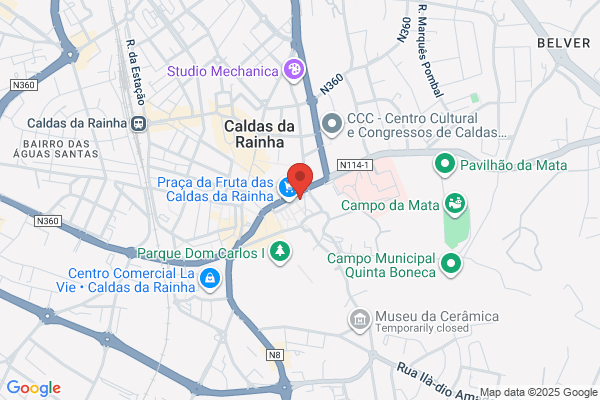The height and width of the screenshot is (400, 600).
Task: Select the Pavilhão da Mata marker
Action: pyautogui.click(x=445, y=165)
